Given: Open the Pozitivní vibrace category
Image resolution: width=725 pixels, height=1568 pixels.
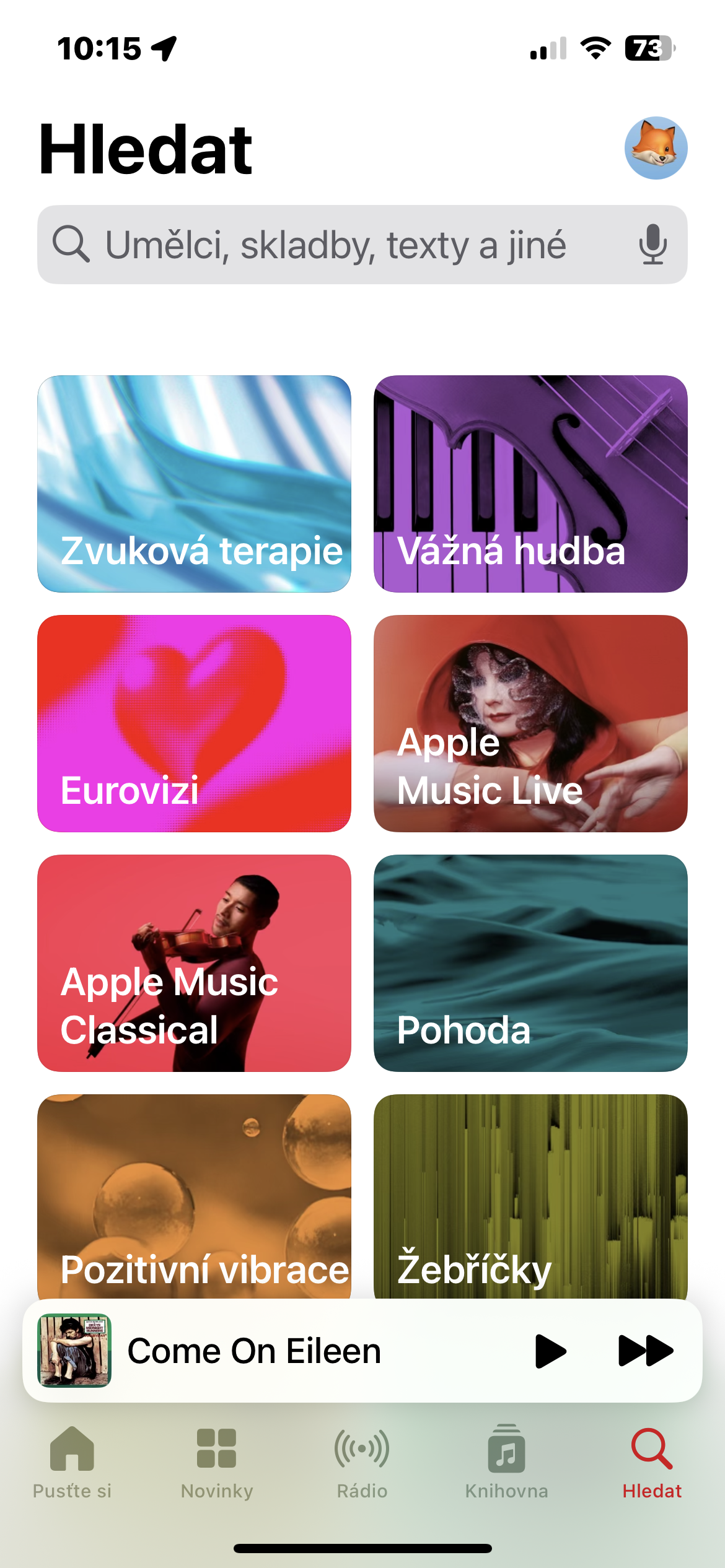Looking at the screenshot, I should [194, 1195].
